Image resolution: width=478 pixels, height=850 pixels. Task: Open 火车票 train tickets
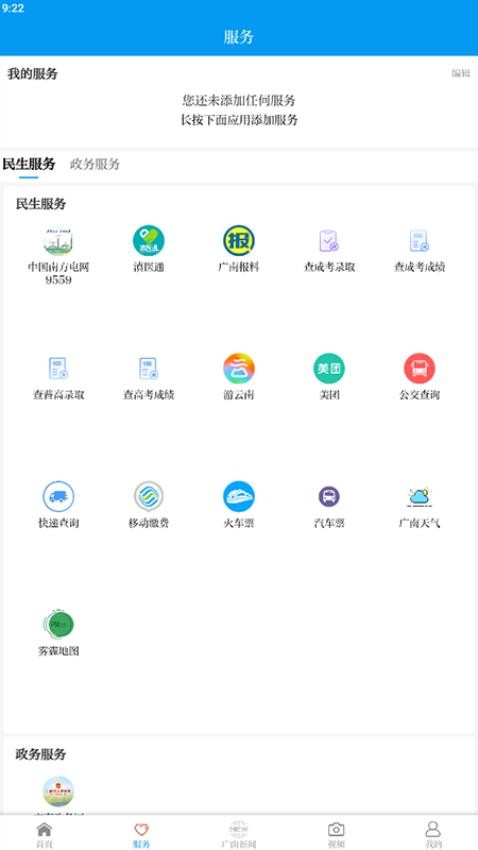click(239, 505)
